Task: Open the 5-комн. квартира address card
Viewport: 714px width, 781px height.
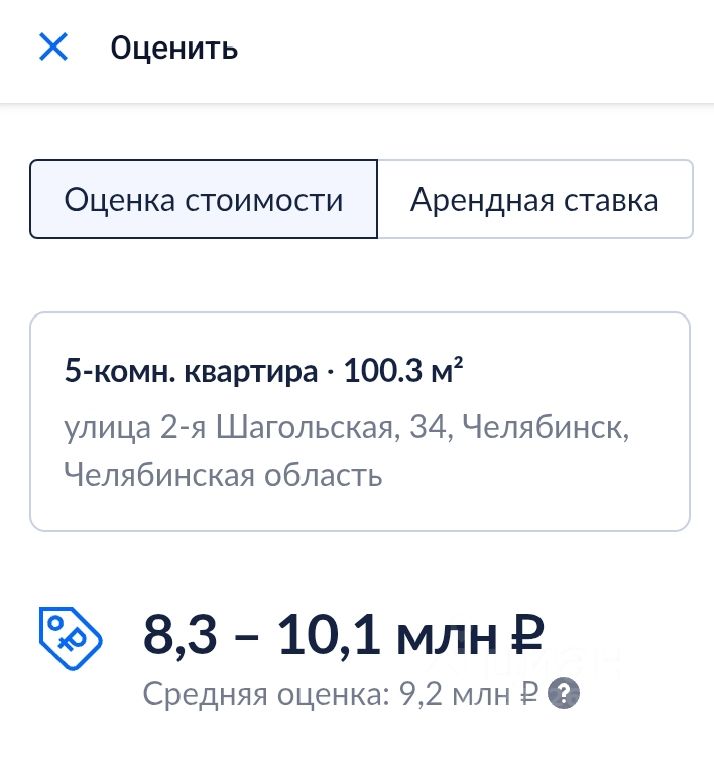Action: coord(360,421)
